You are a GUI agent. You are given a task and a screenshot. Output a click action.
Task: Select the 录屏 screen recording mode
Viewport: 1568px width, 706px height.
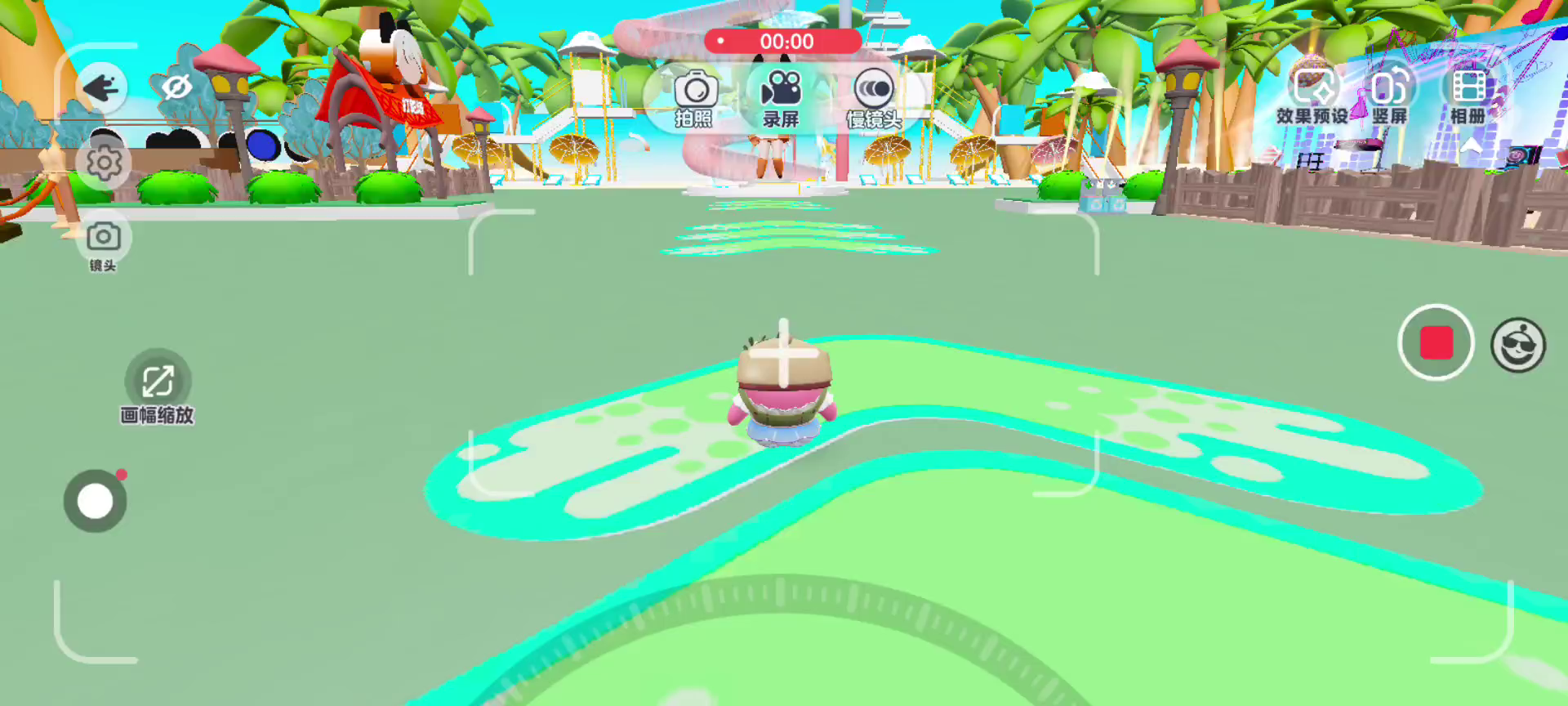[x=782, y=98]
